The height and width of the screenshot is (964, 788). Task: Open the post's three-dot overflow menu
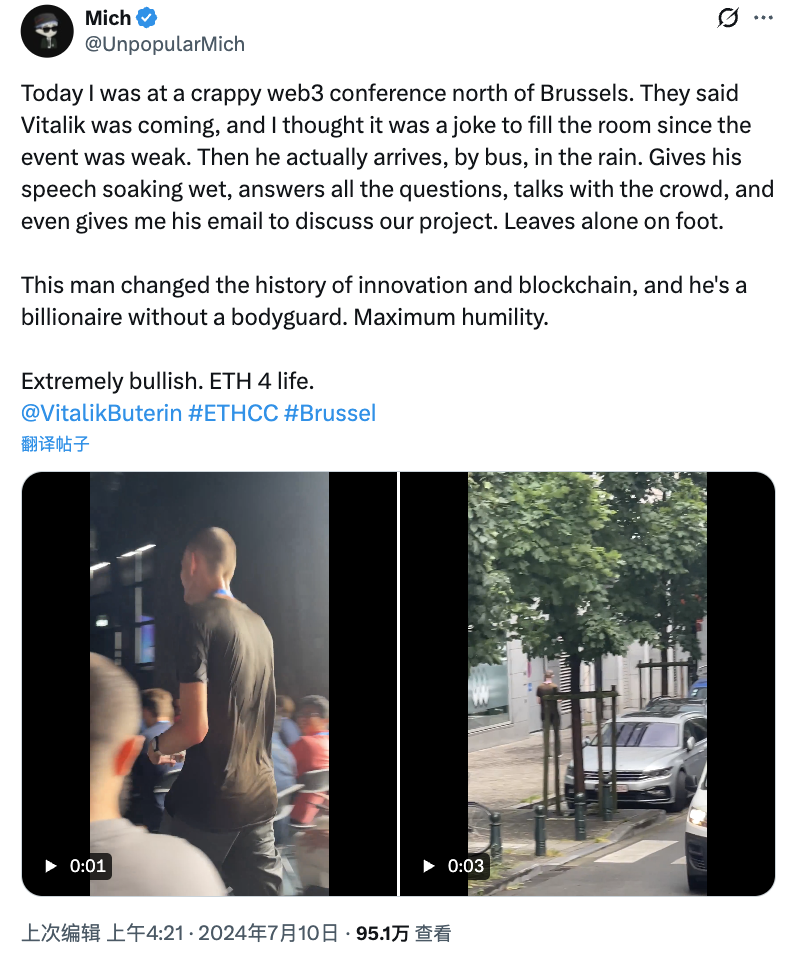pos(763,18)
